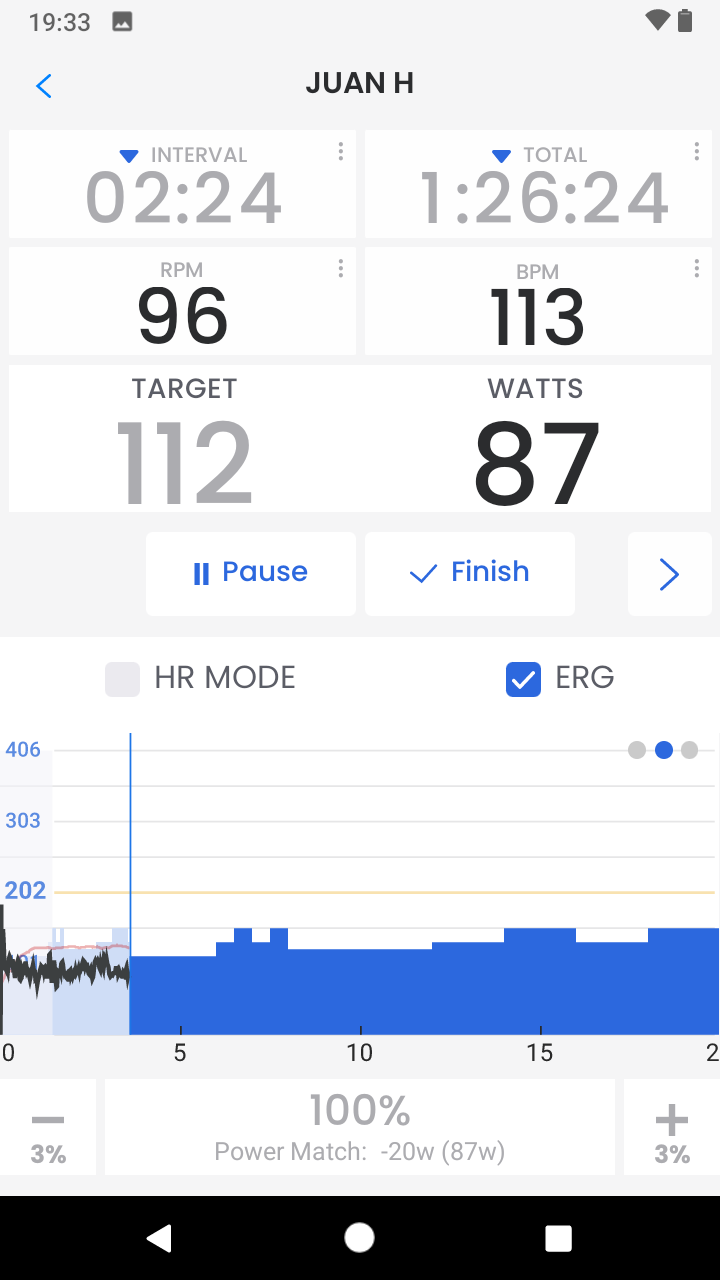720x1280 pixels.
Task: Finish the workout
Action: click(x=470, y=573)
